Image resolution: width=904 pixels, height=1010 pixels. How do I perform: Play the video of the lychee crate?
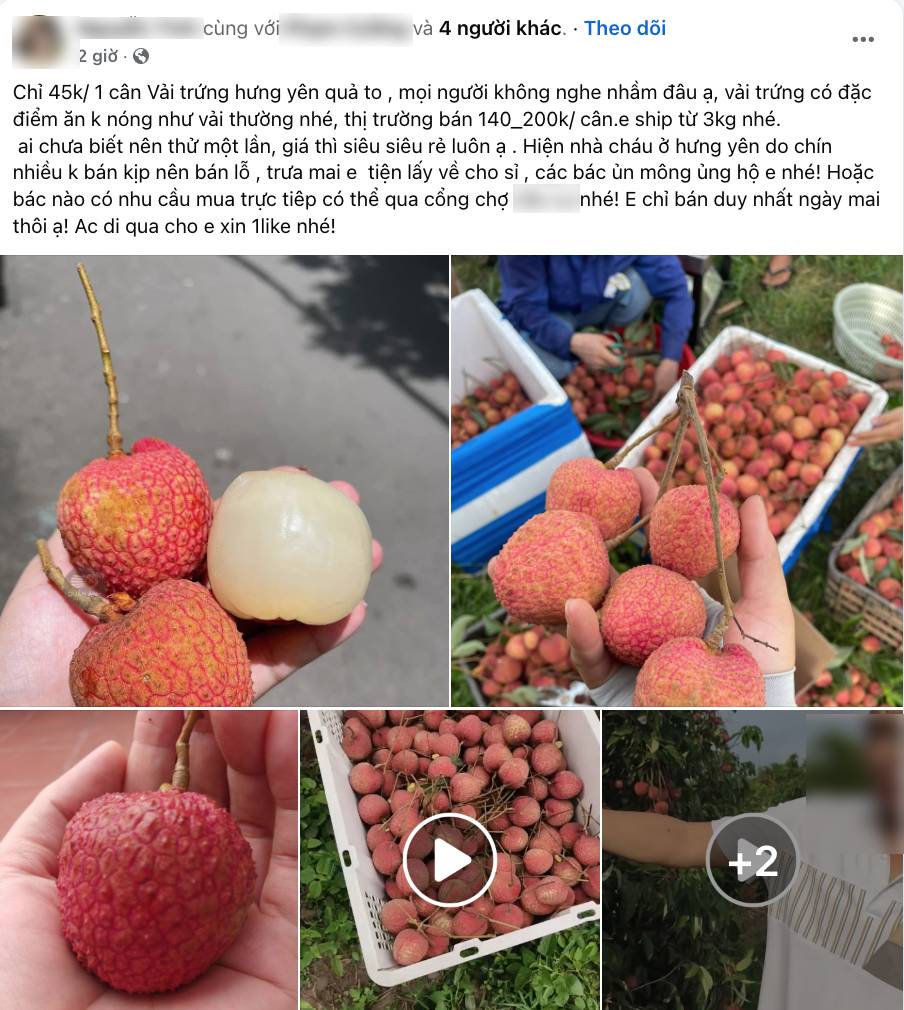450,859
